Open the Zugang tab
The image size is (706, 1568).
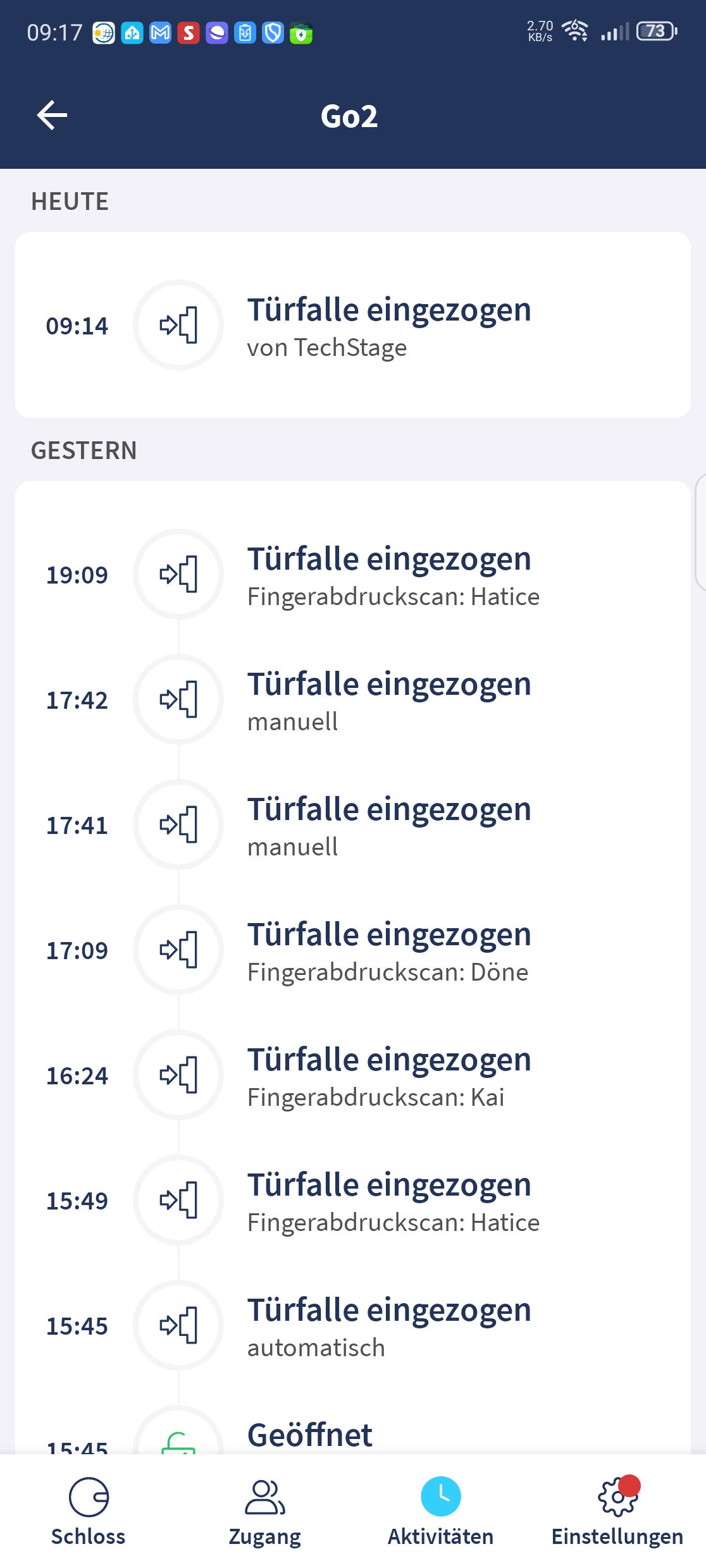[x=265, y=1512]
